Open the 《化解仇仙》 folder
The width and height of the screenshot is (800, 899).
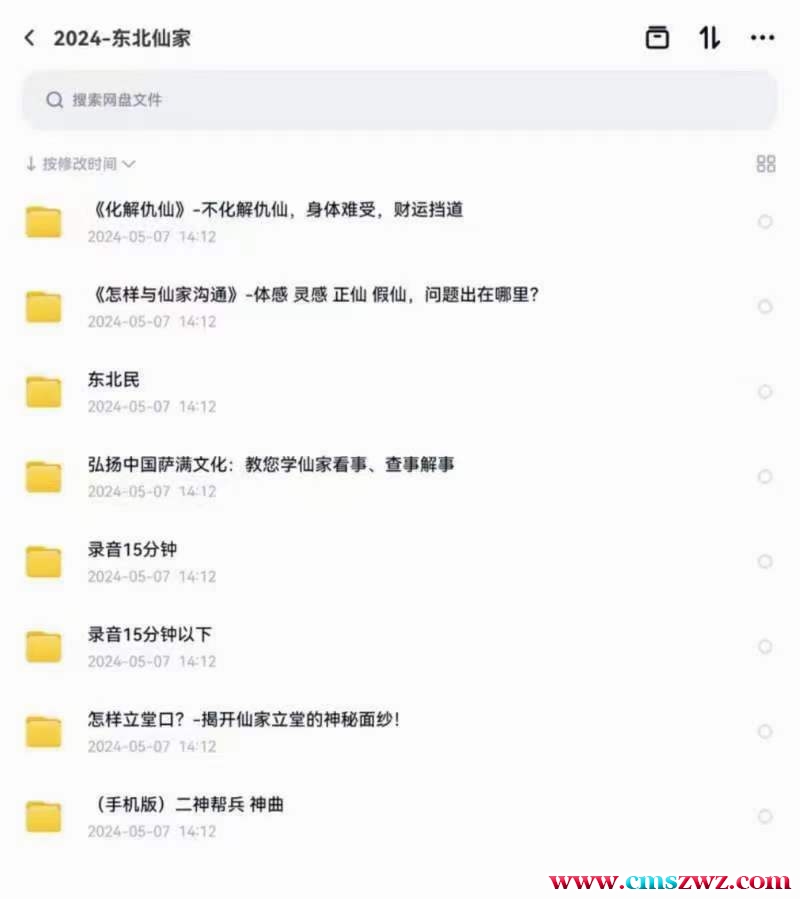coord(275,211)
